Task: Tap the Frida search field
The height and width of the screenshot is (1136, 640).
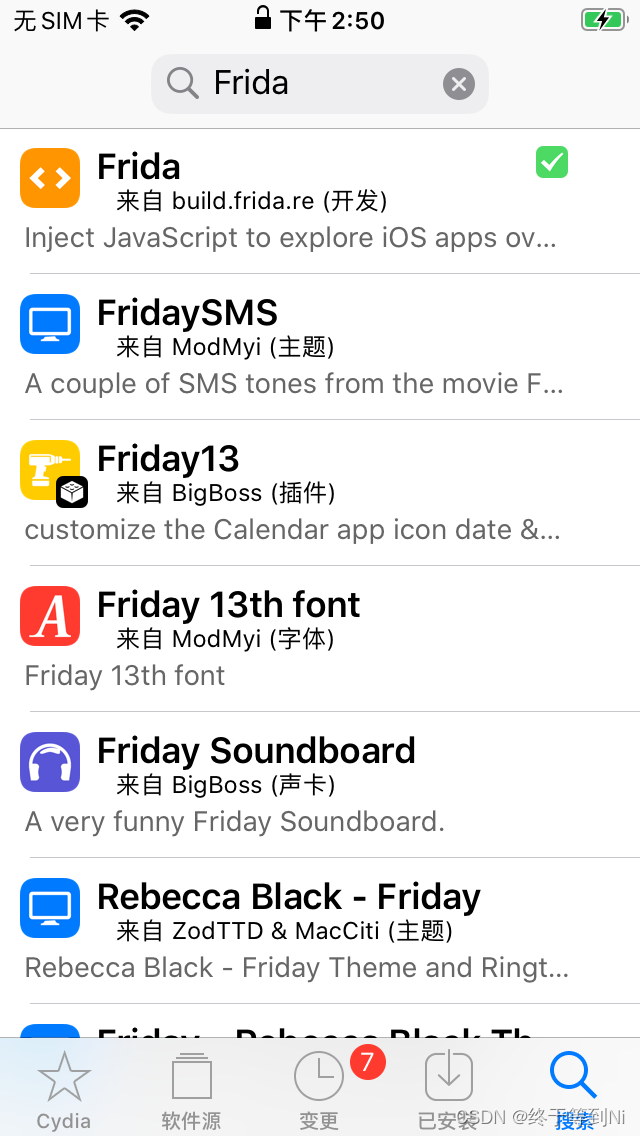Action: pyautogui.click(x=320, y=84)
